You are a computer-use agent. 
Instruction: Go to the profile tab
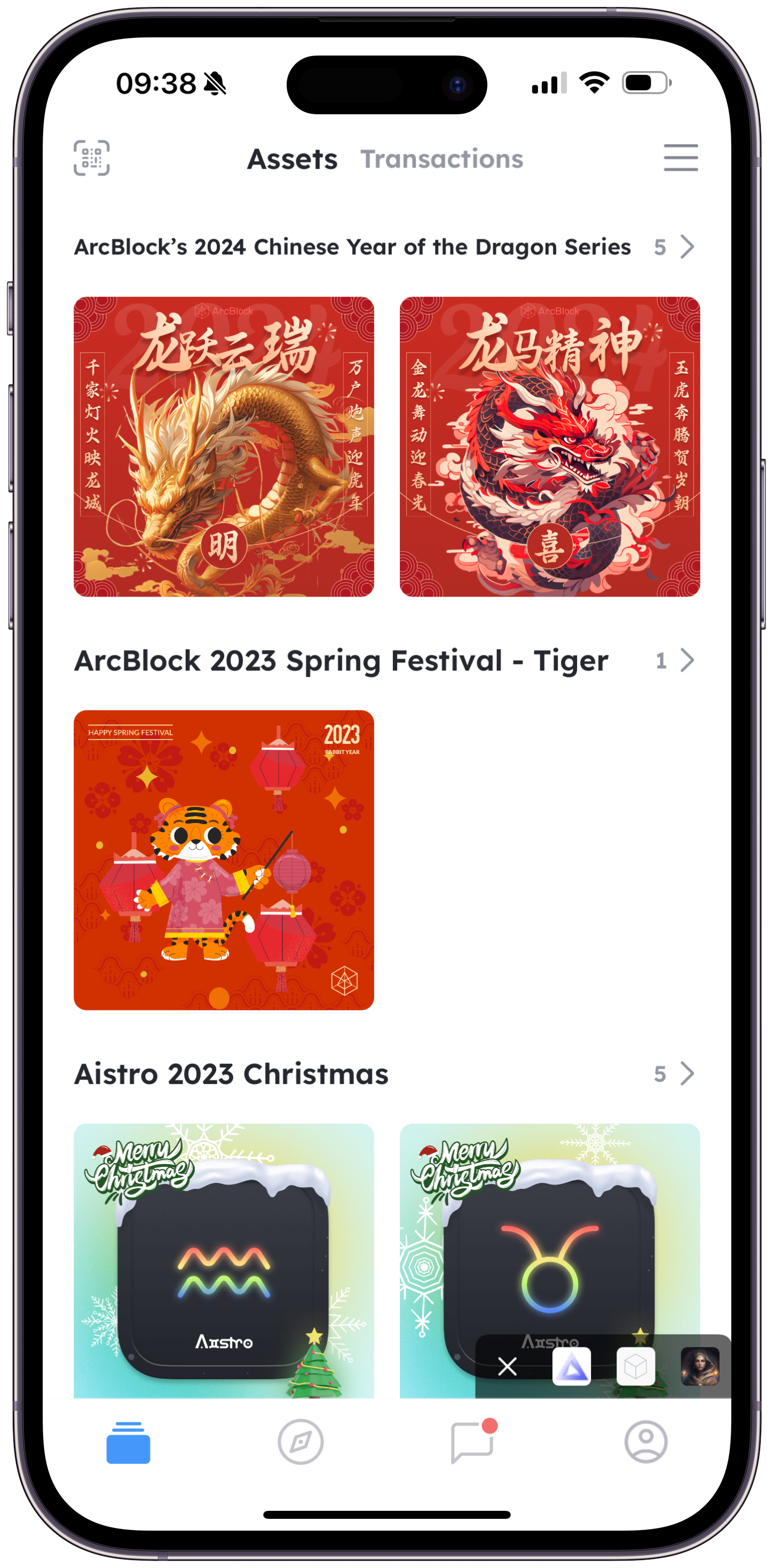[x=645, y=1441]
